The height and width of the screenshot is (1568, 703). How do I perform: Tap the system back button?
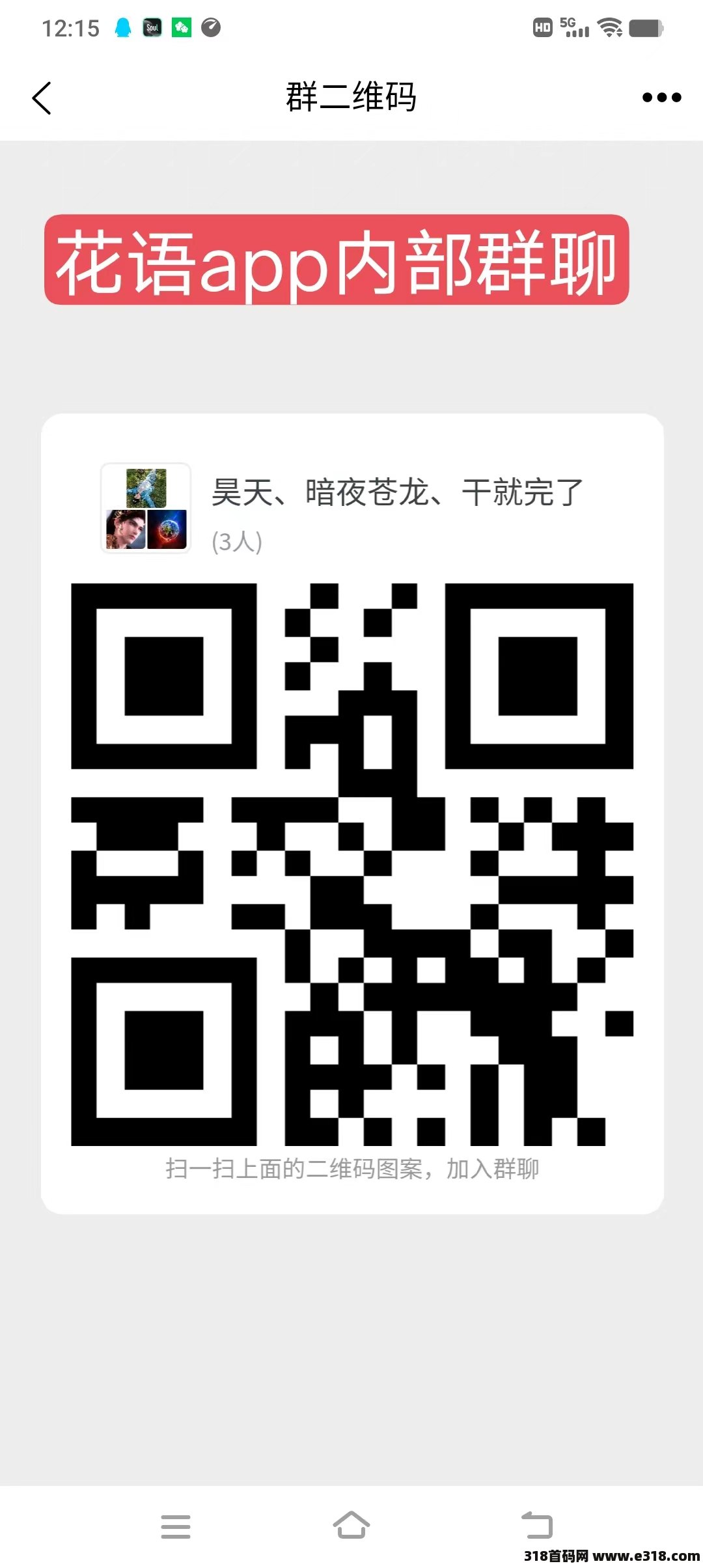(537, 1525)
